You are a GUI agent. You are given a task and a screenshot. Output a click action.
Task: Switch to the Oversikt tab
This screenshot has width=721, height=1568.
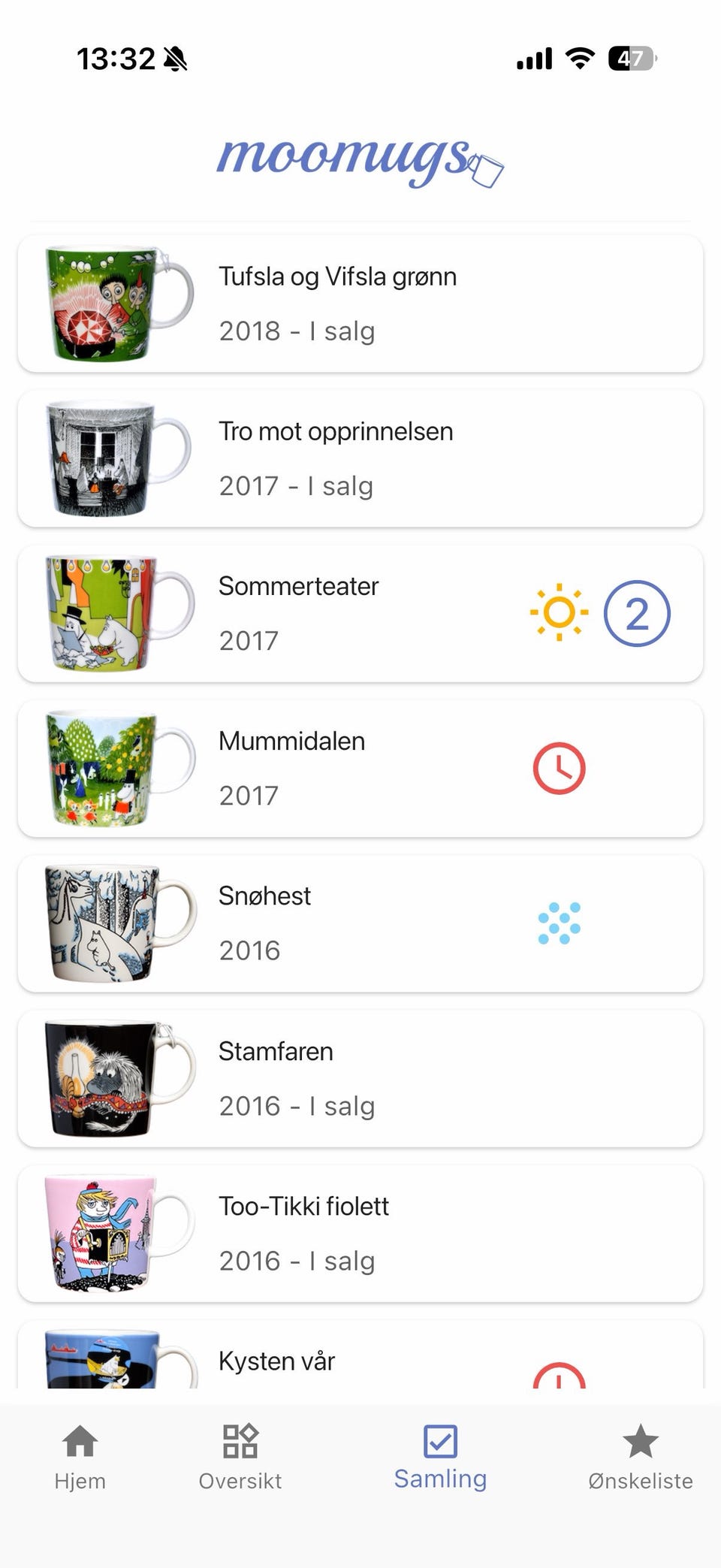click(240, 1458)
